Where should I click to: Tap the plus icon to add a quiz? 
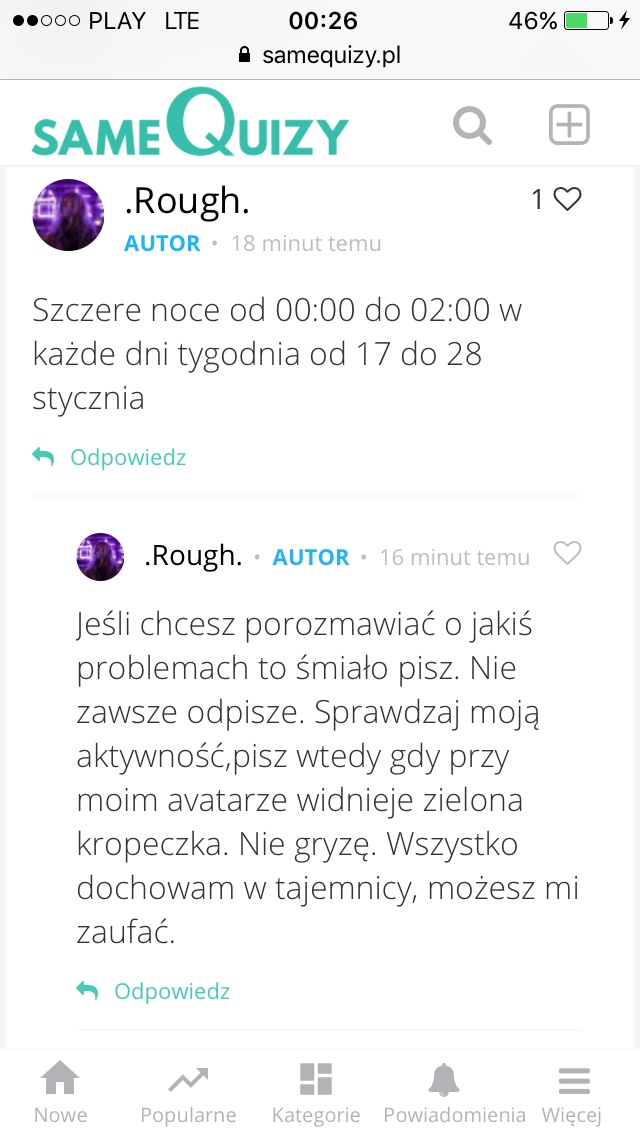click(x=569, y=125)
